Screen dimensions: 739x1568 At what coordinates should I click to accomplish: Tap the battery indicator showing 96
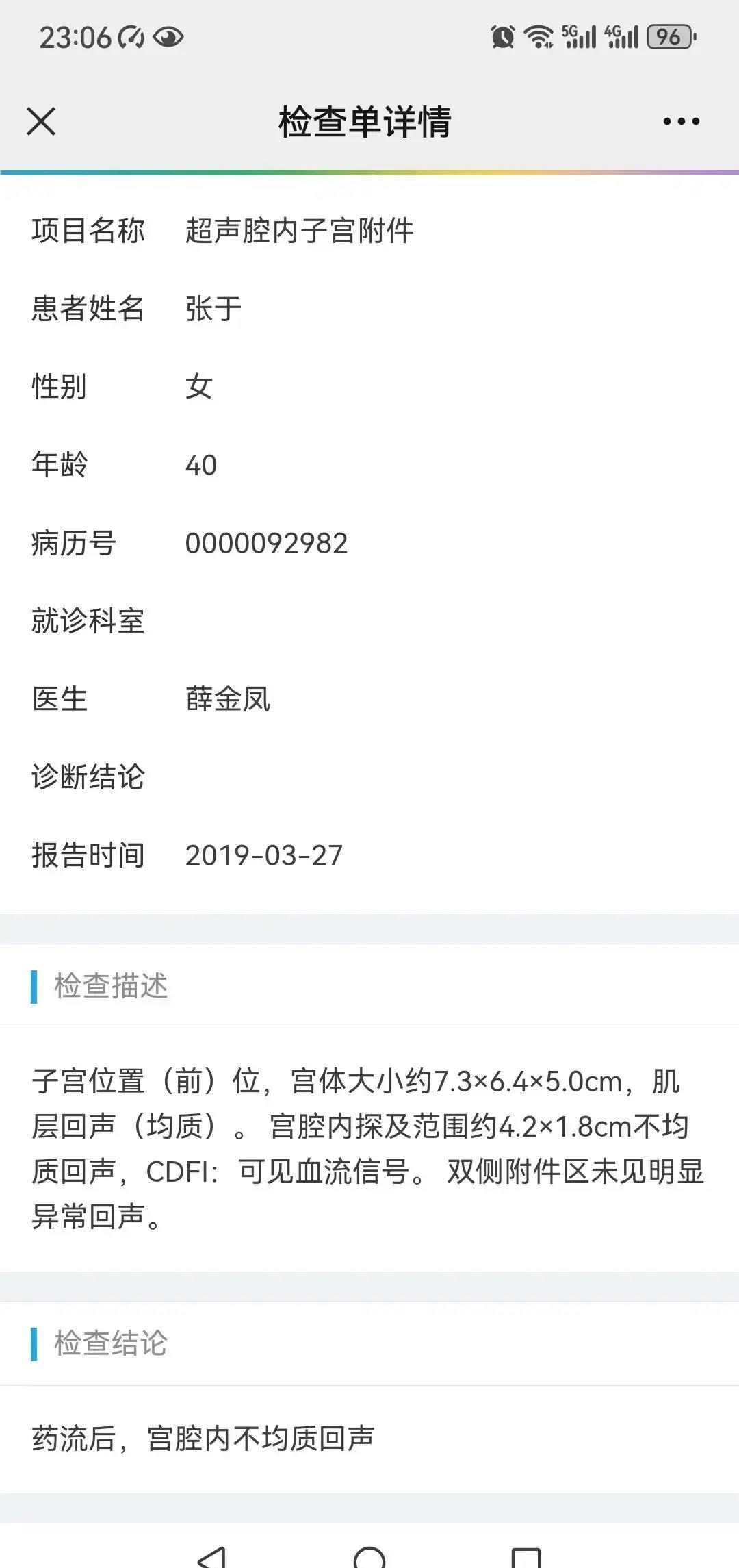point(669,38)
